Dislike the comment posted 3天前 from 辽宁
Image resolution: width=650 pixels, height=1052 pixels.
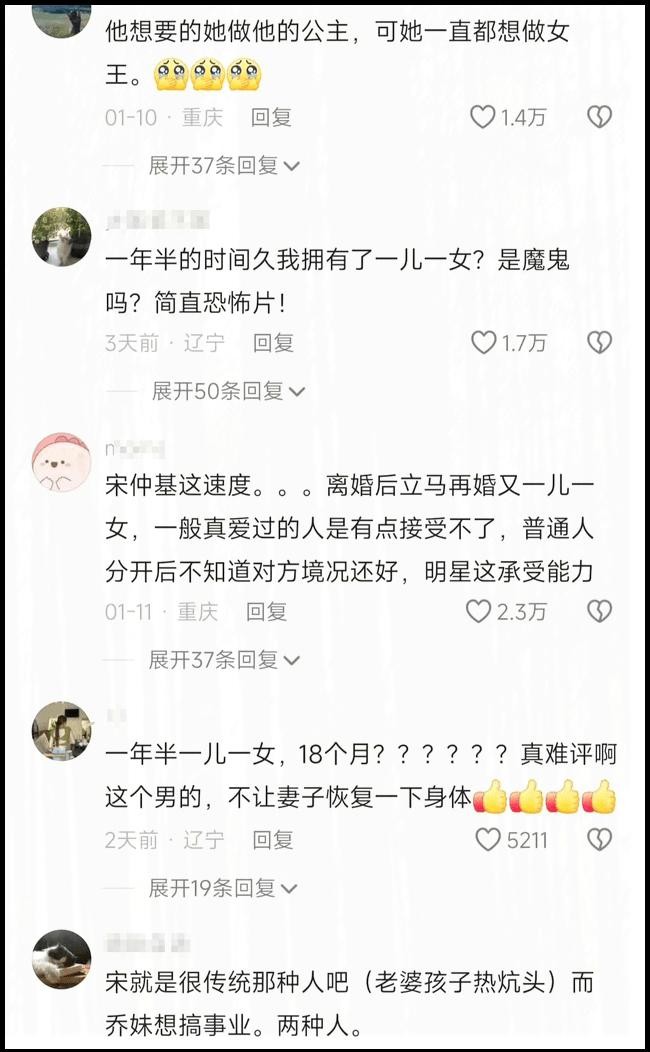click(x=599, y=343)
